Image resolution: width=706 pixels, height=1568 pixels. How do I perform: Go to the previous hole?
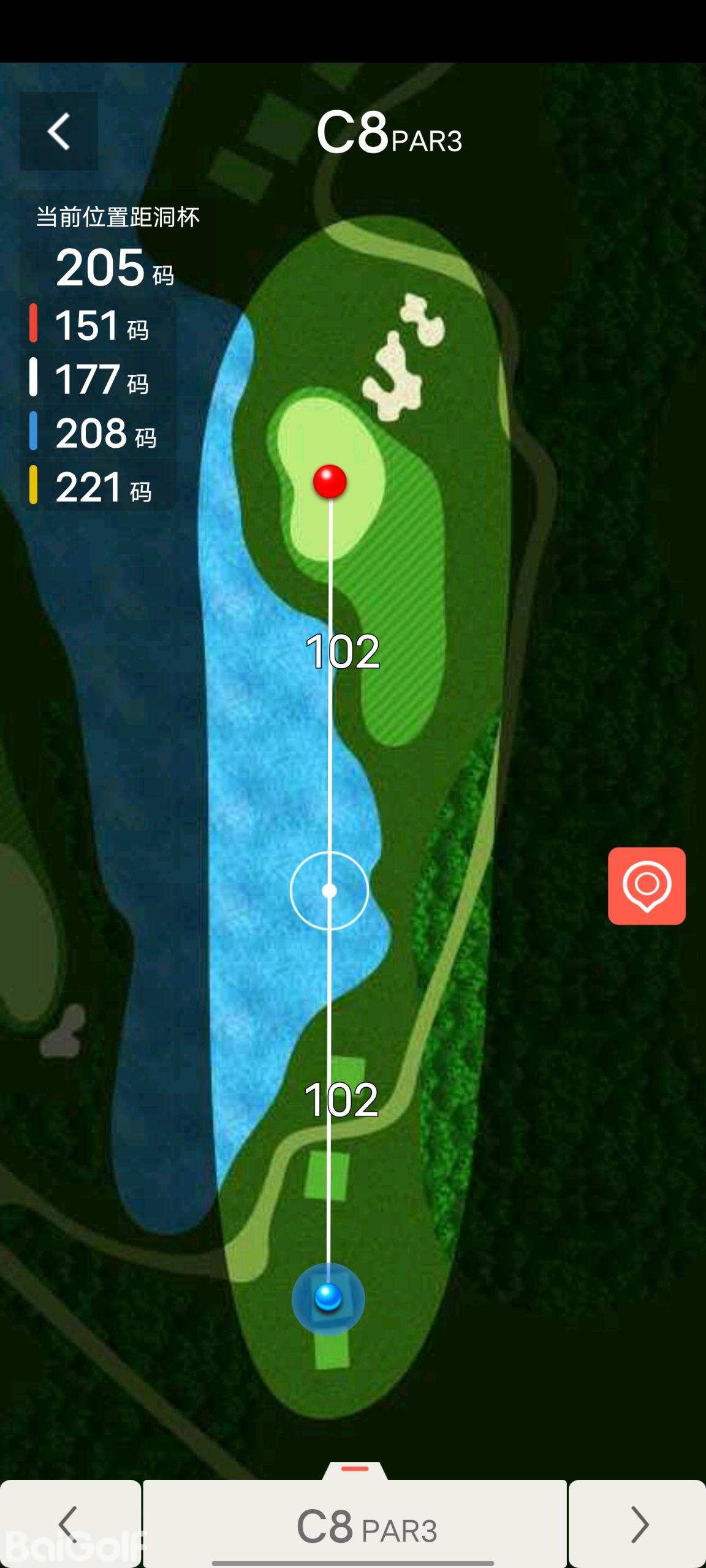click(70, 1523)
